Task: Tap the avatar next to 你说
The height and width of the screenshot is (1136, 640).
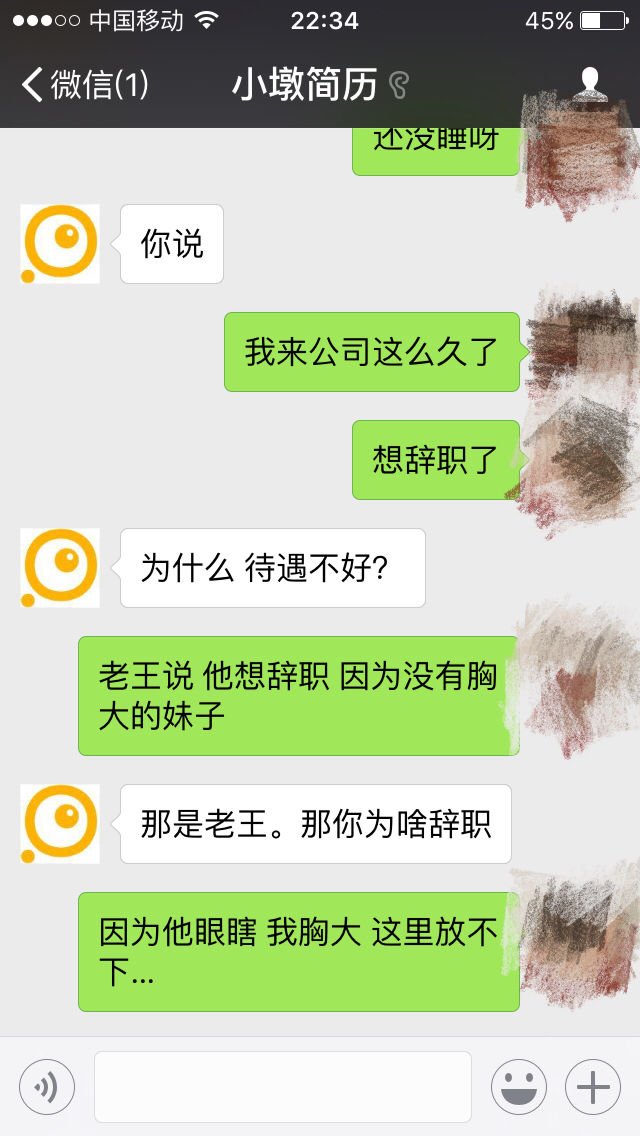Action: pyautogui.click(x=60, y=244)
